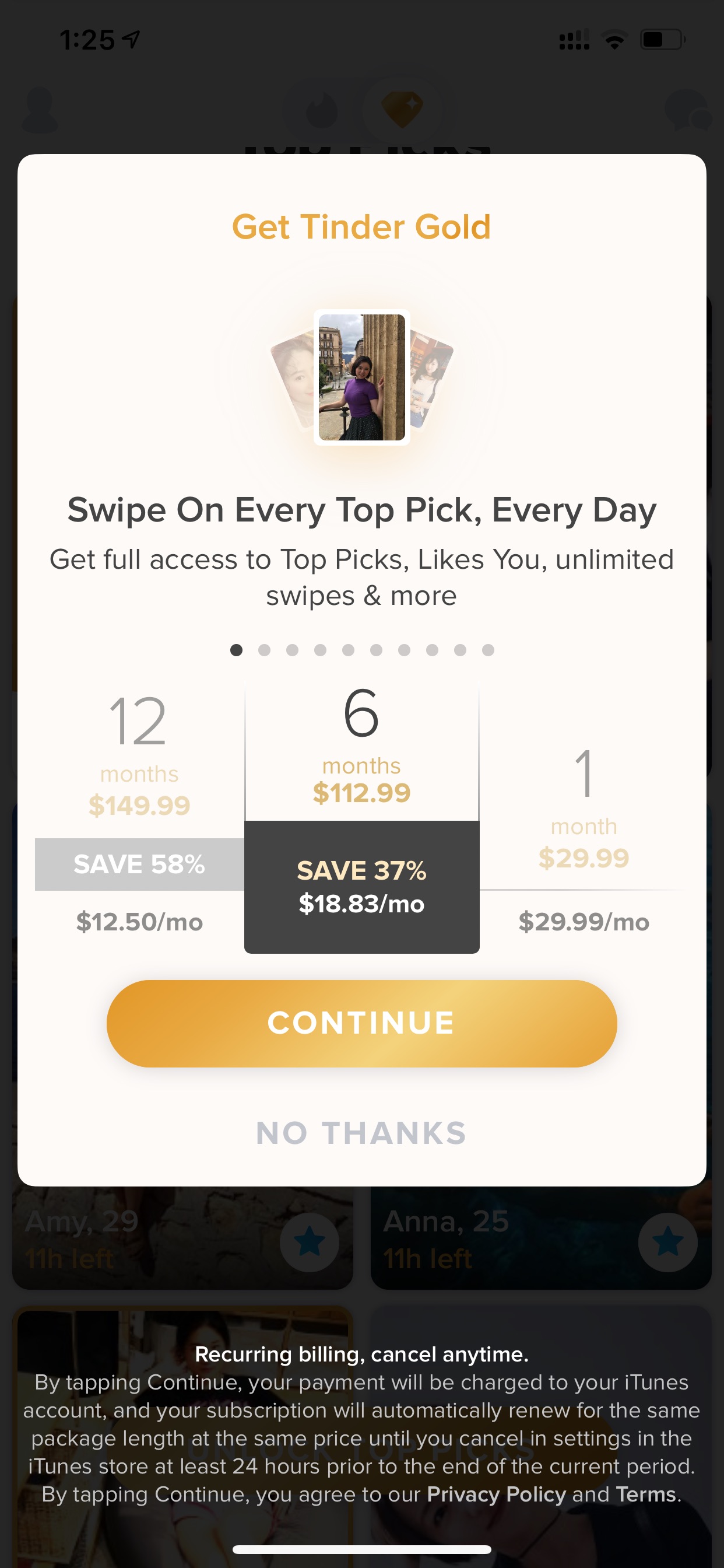Choose the 6 months $112.99 plan
724x1568 pixels.
coord(362,817)
